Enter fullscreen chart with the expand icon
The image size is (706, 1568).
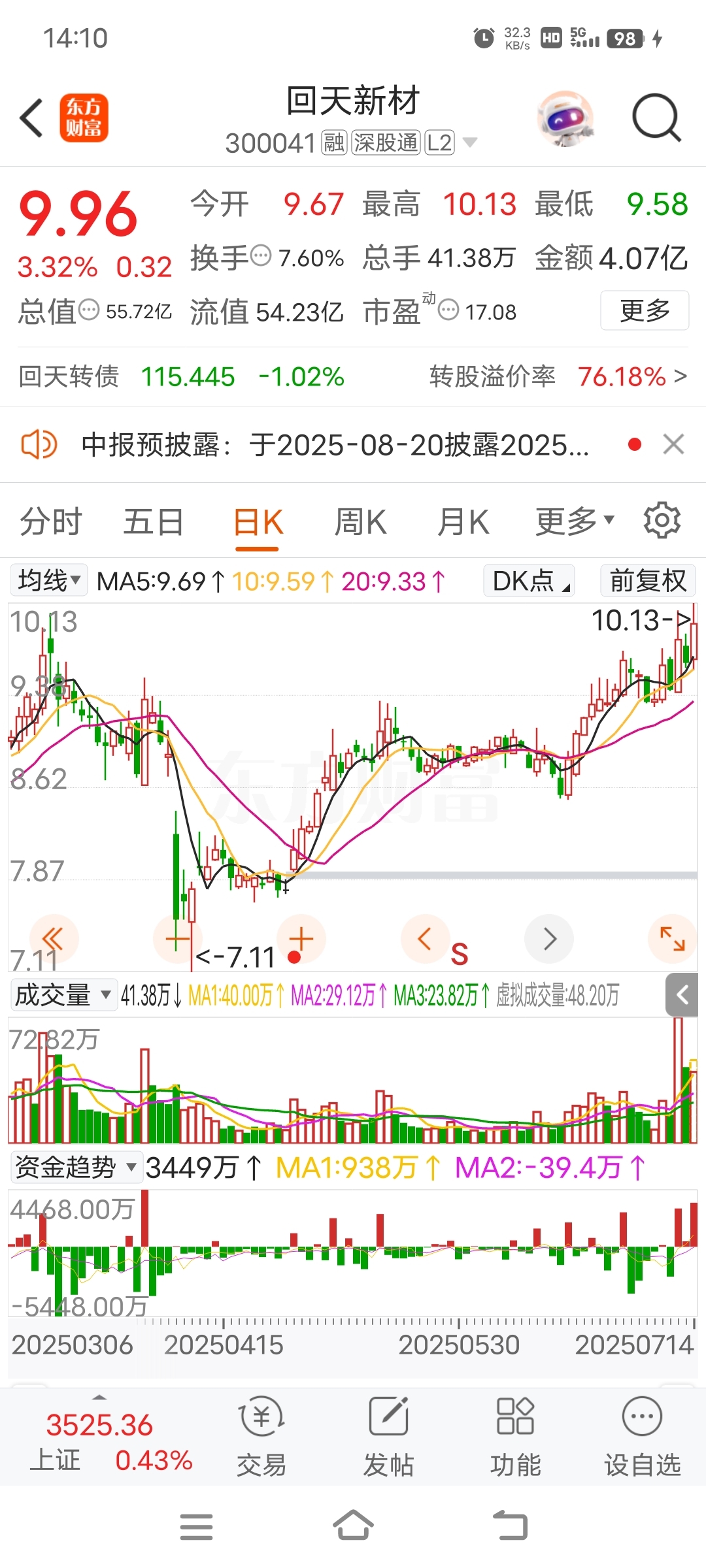[672, 939]
